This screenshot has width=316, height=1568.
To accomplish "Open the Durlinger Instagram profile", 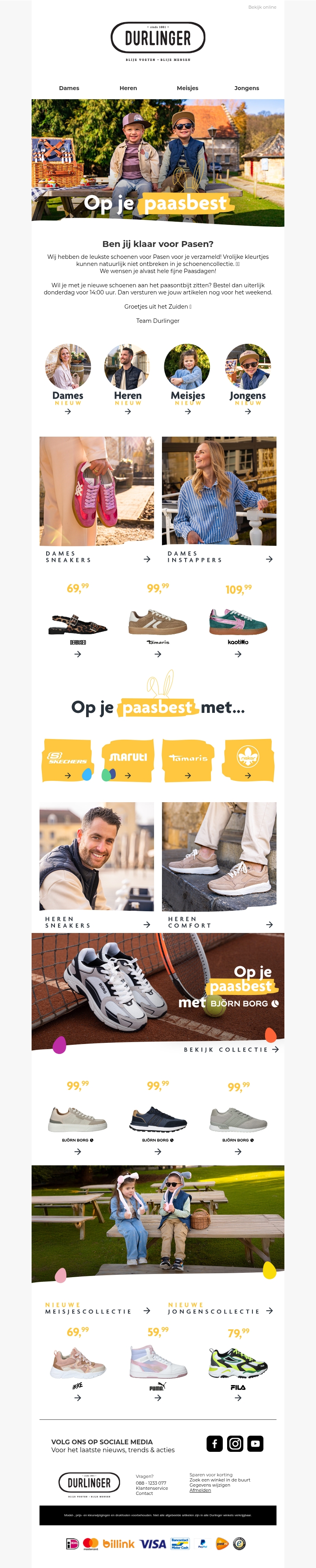I will click(235, 1444).
